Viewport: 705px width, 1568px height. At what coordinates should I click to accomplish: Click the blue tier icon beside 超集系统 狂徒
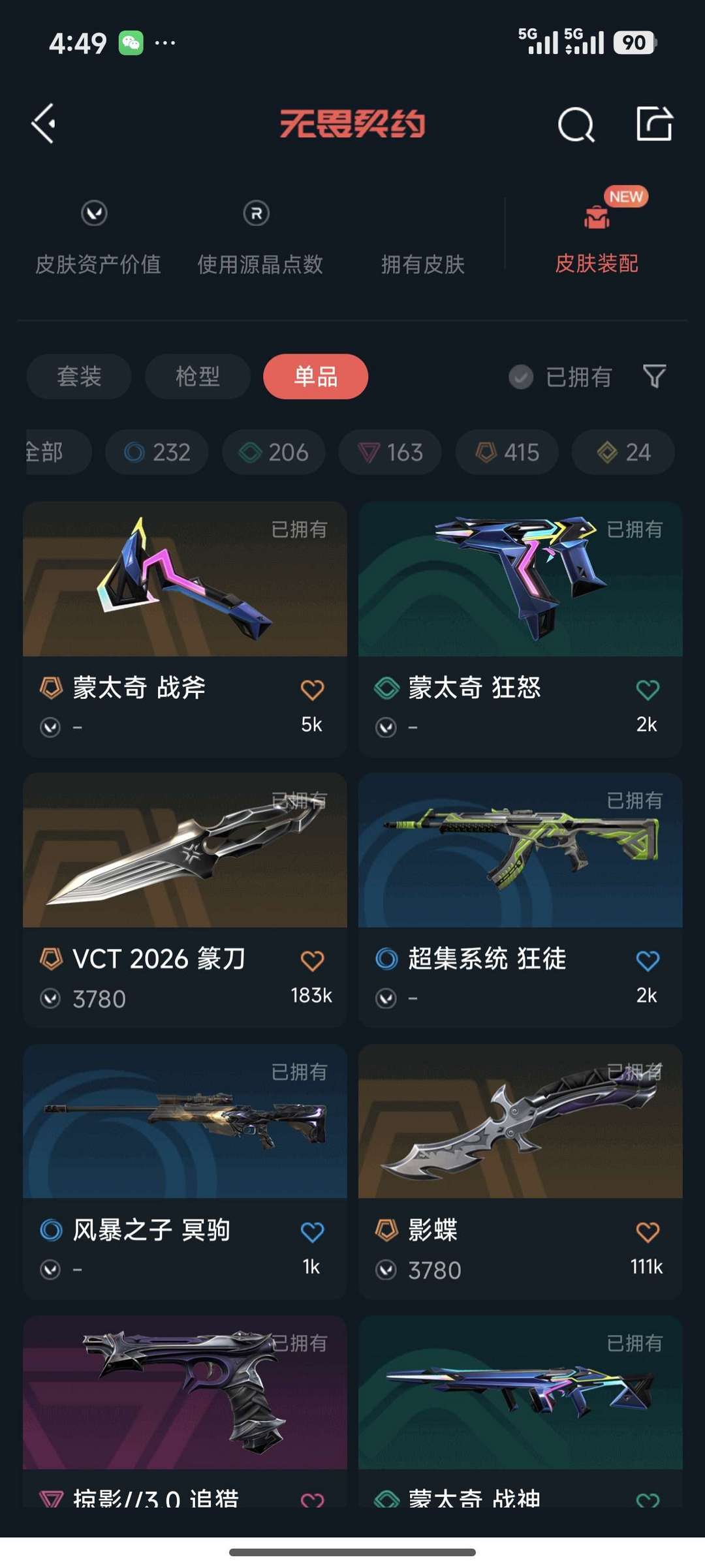point(386,958)
